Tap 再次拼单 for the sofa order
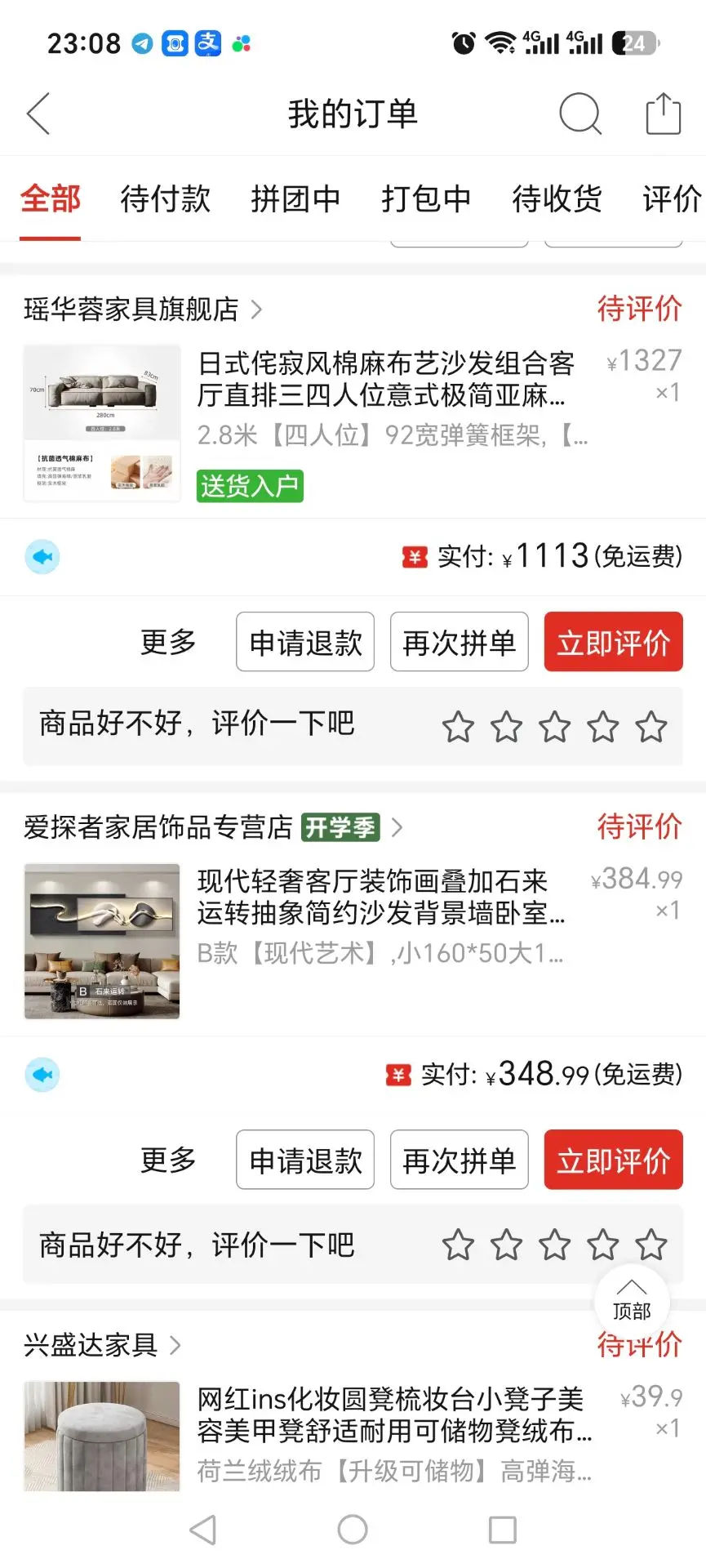706x1568 pixels. tap(460, 642)
